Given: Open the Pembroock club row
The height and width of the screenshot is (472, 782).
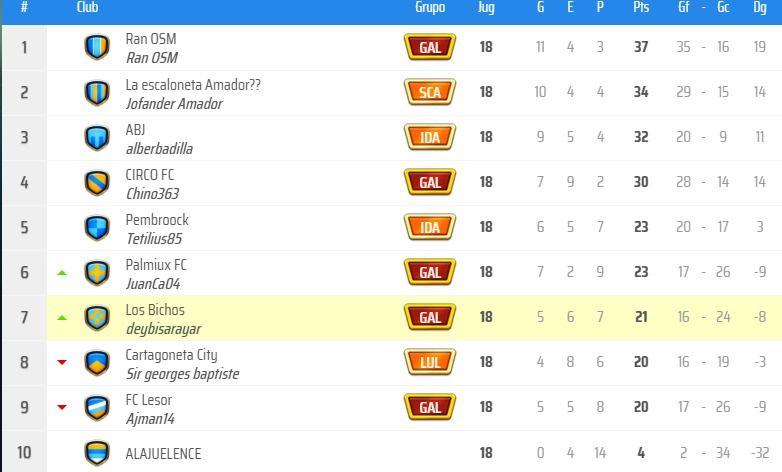Looking at the screenshot, I should pos(157,220).
